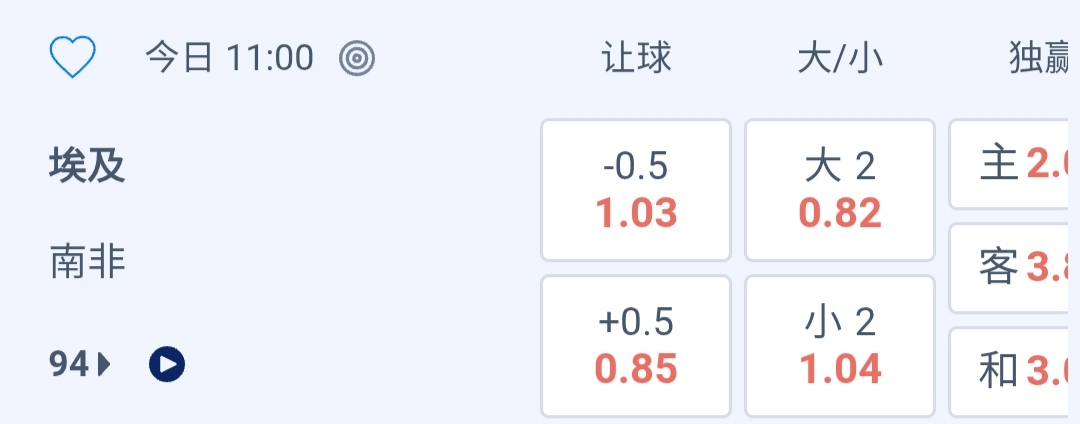This screenshot has width=1080, height=424.
Task: Choose the 主 home win odds
Action: tap(1014, 164)
